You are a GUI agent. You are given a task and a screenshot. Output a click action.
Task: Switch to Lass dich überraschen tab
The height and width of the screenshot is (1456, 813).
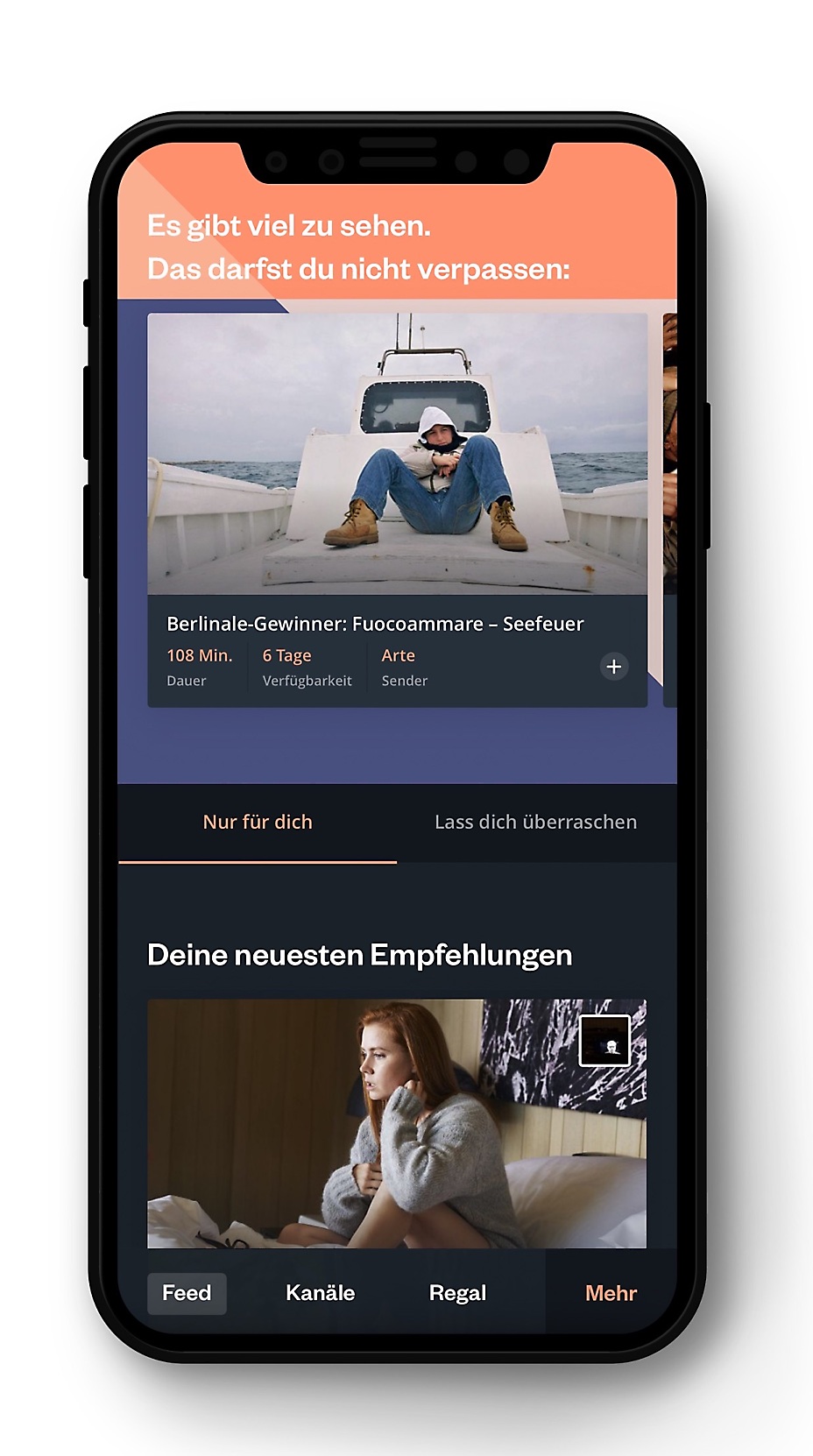(x=535, y=822)
